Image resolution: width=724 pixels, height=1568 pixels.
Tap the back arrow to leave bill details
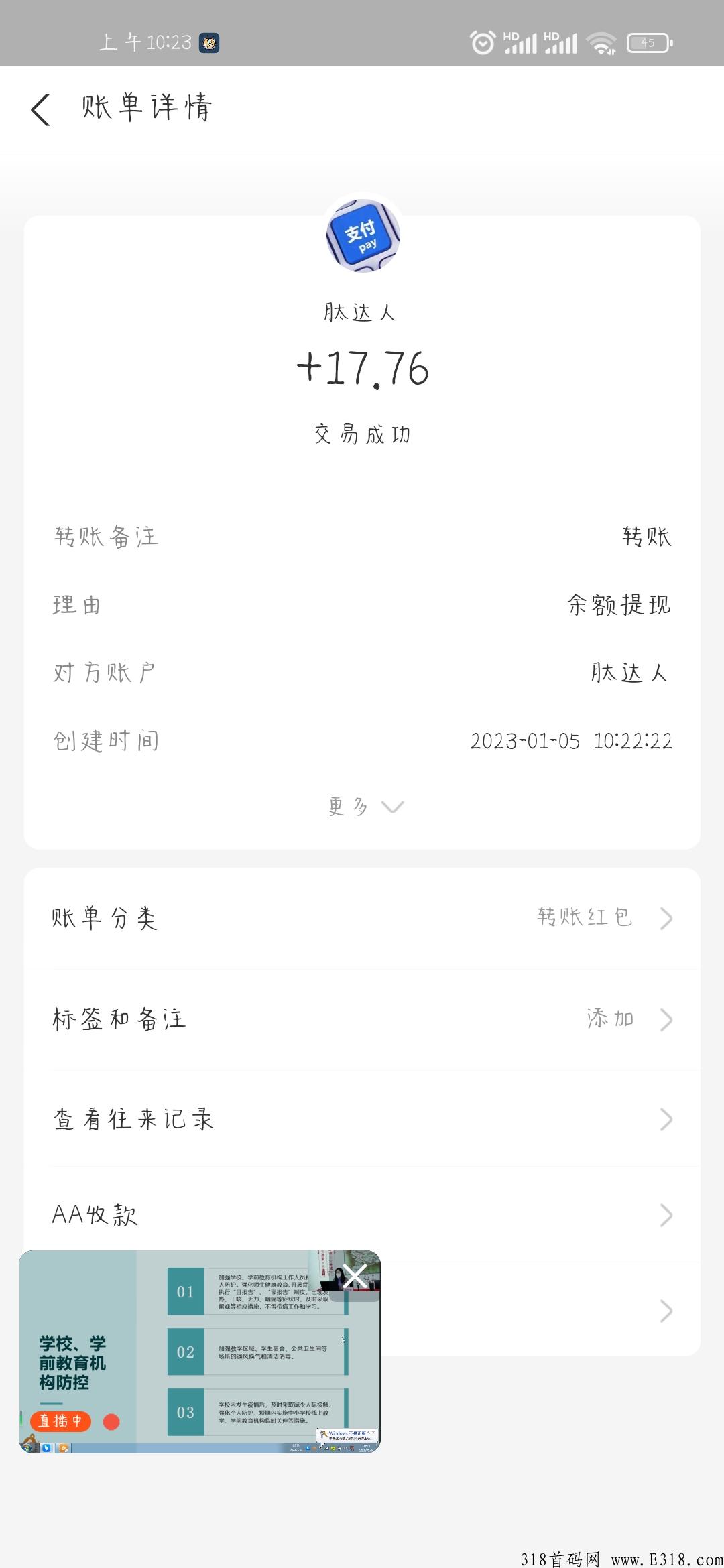40,109
